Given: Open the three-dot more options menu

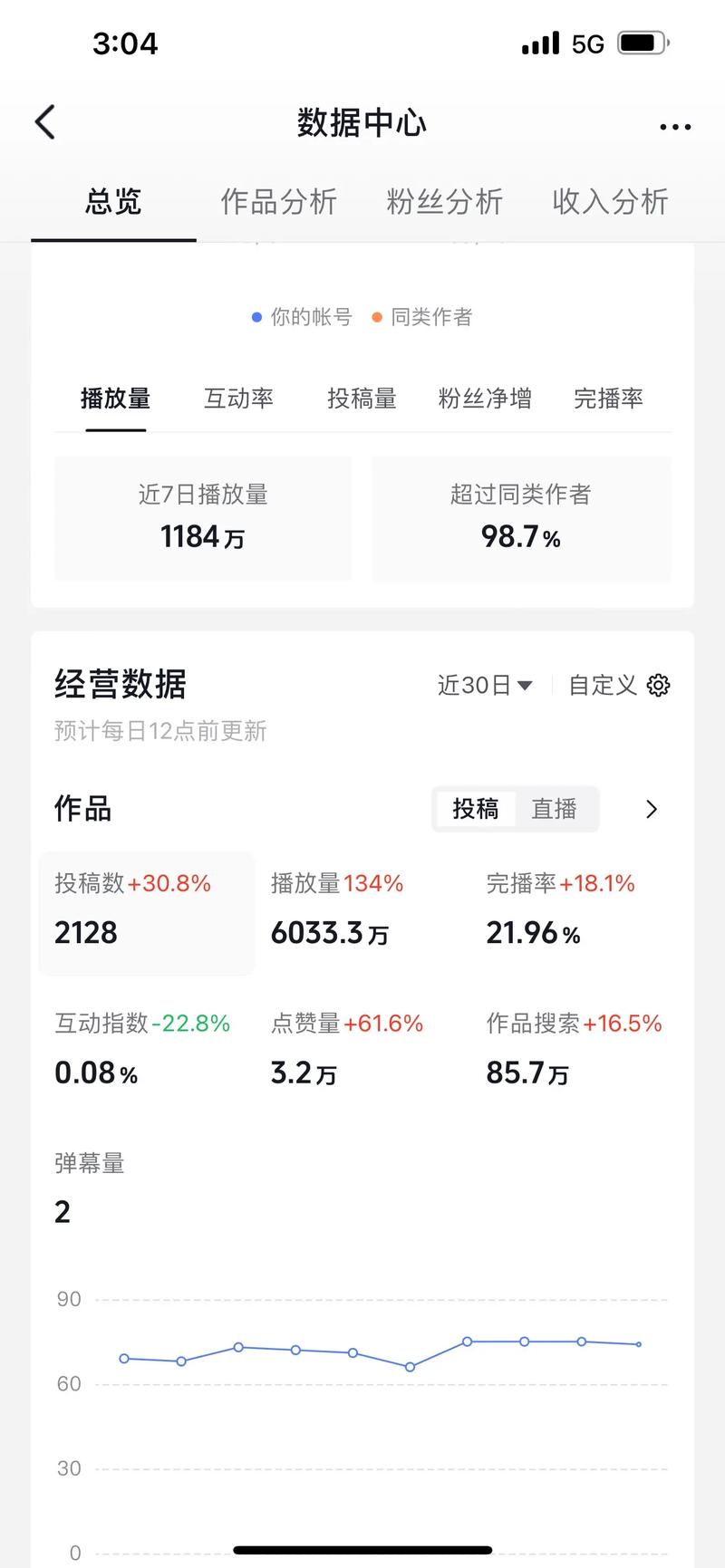Looking at the screenshot, I should coord(674,127).
